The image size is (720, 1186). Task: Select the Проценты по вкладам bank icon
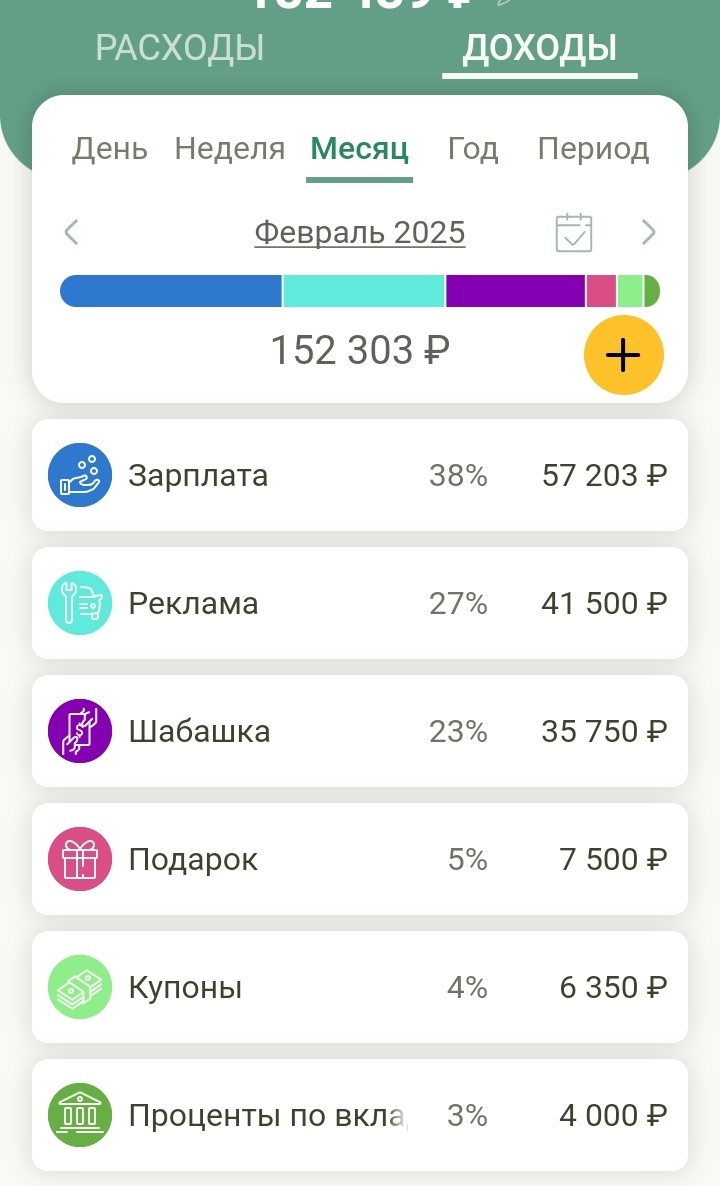[x=80, y=1115]
